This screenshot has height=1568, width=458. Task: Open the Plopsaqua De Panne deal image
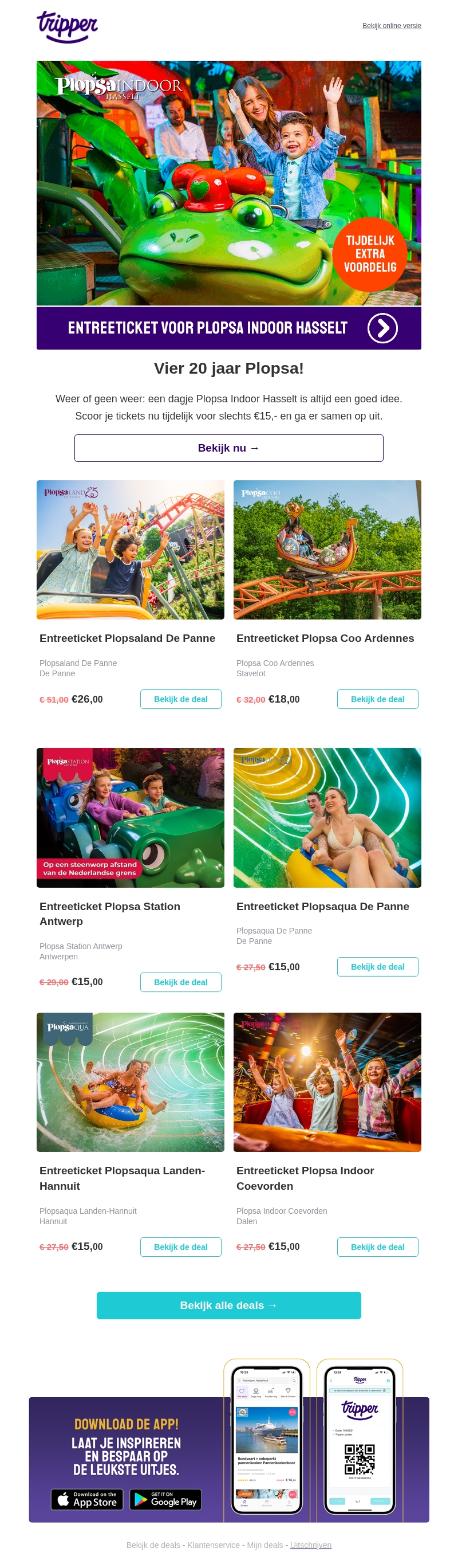[327, 817]
